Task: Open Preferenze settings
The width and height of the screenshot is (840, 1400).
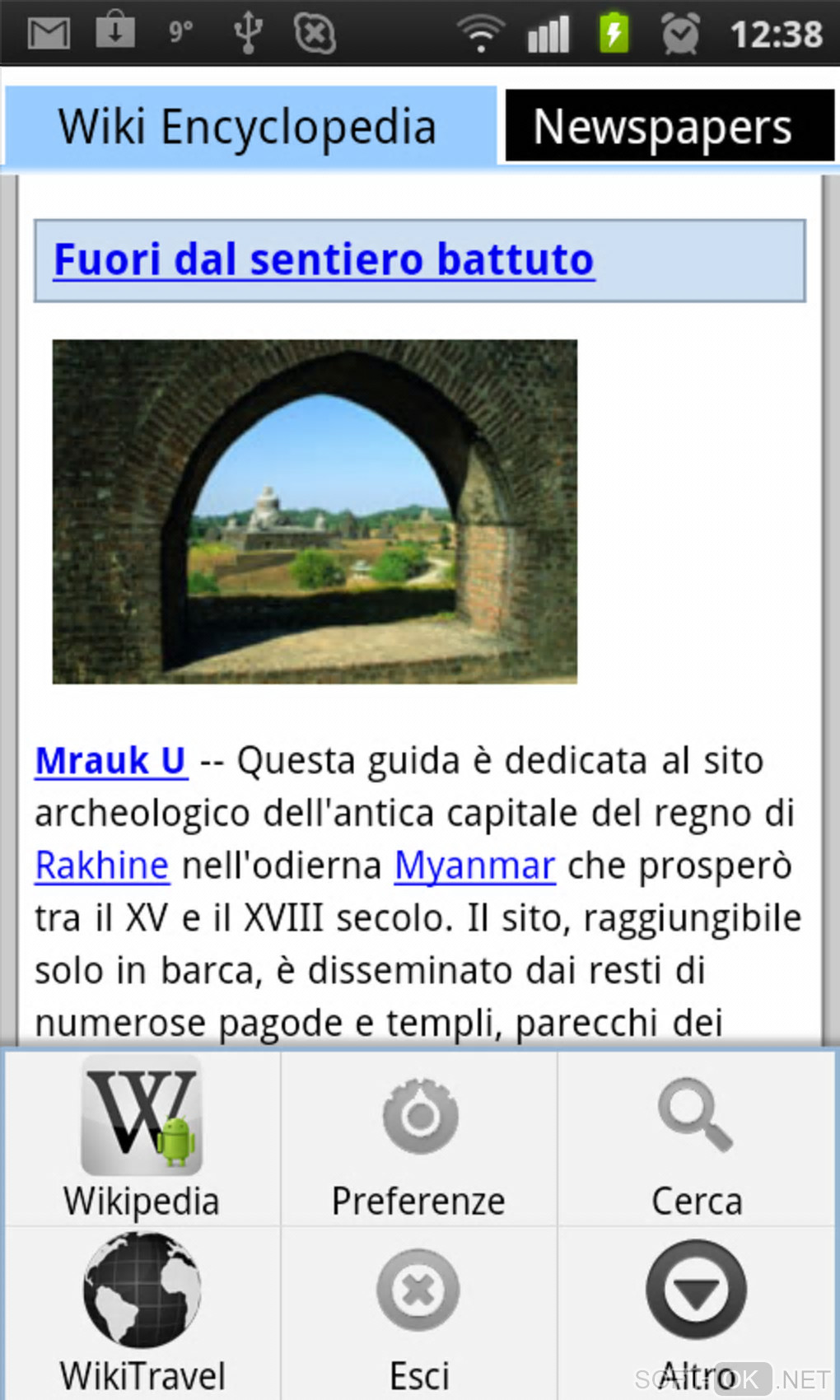Action: pos(419,1138)
